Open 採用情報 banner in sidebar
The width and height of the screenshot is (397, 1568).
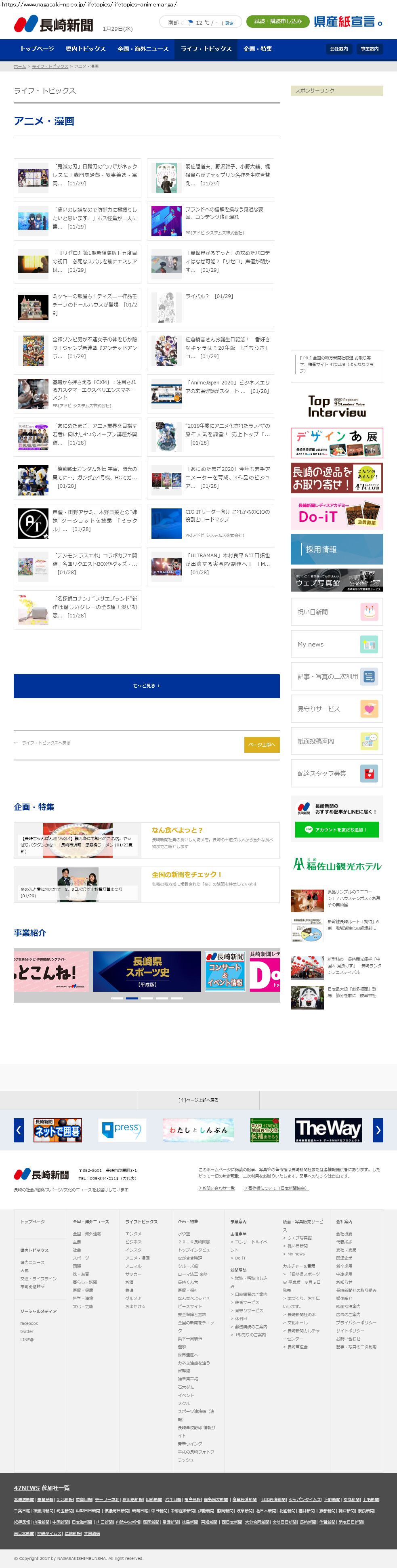pos(337,549)
